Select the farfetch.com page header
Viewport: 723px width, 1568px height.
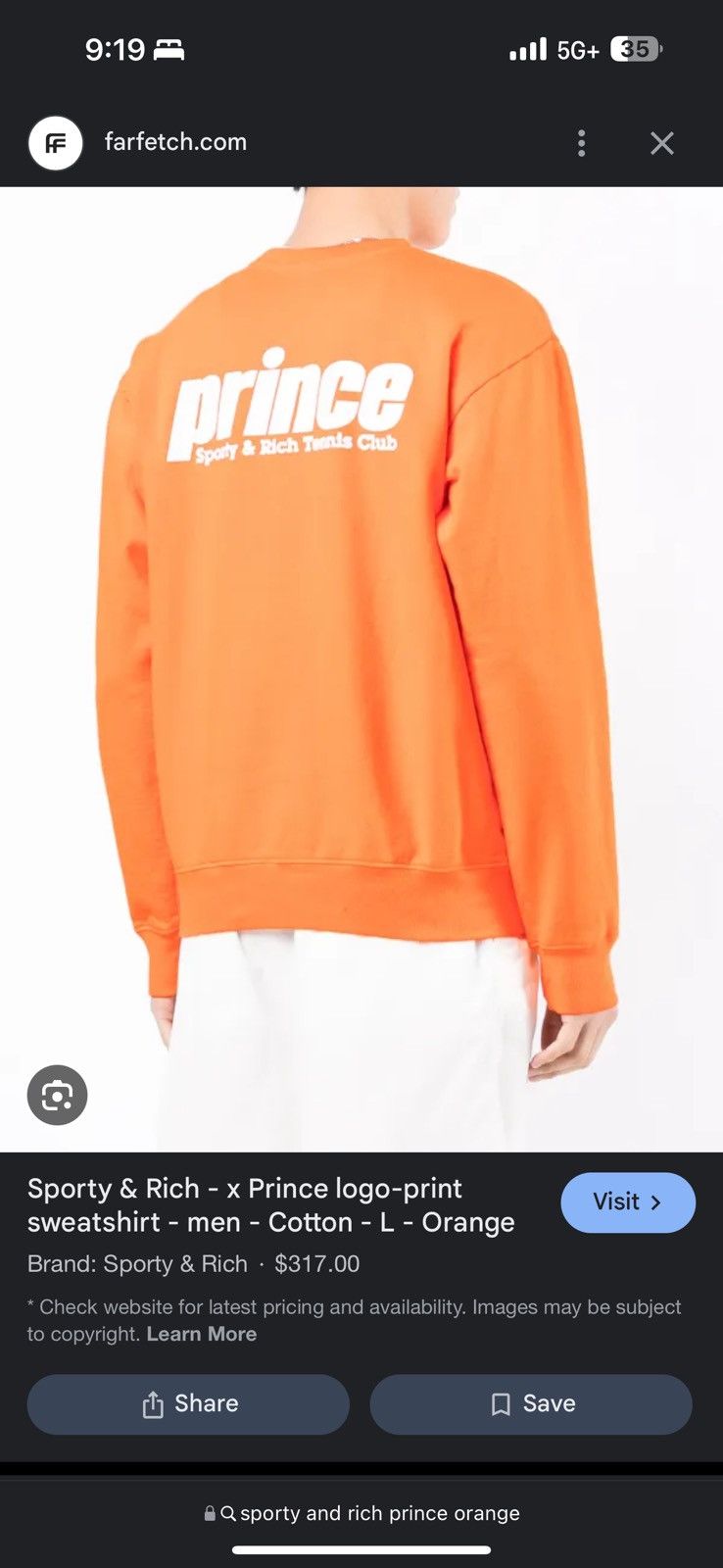176,143
